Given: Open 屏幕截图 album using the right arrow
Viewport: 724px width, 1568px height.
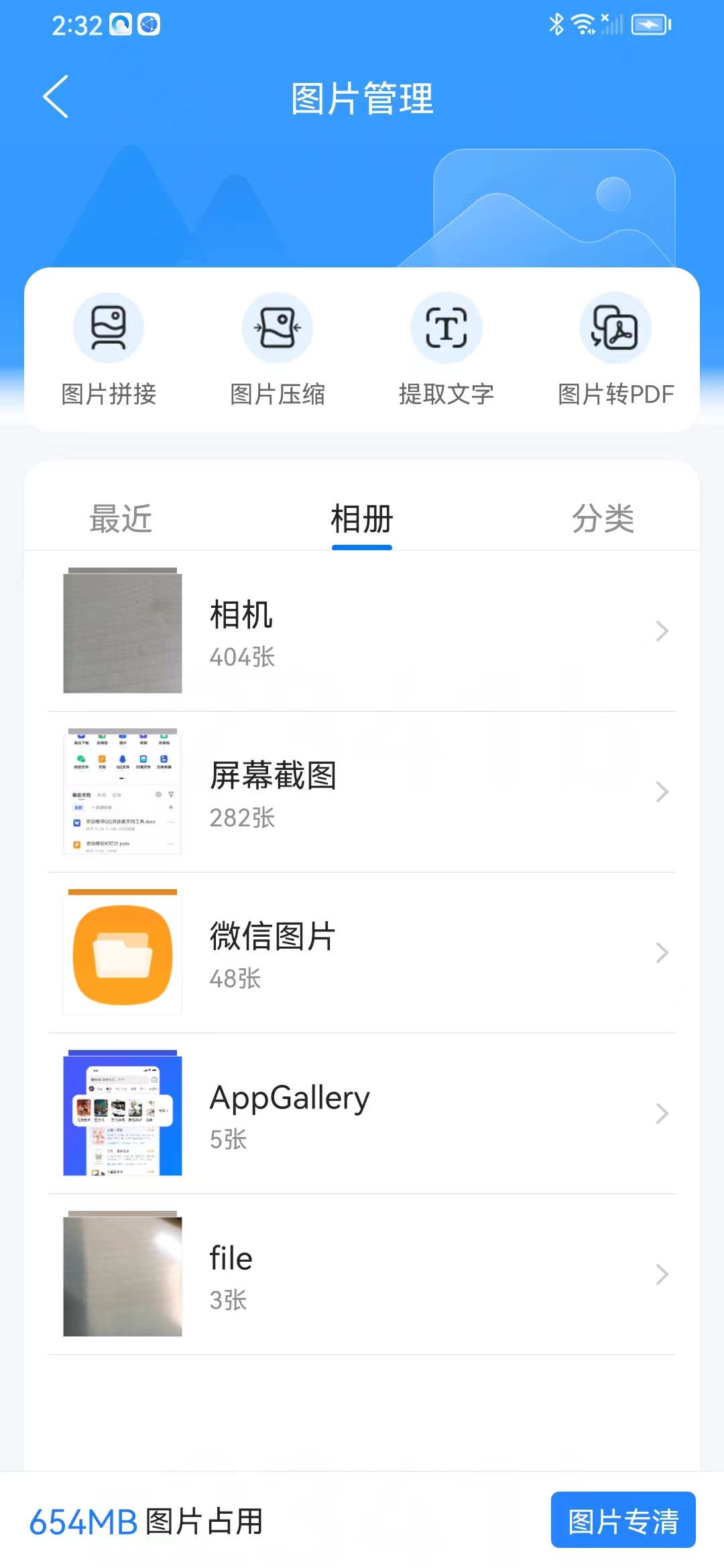Looking at the screenshot, I should (x=661, y=792).
